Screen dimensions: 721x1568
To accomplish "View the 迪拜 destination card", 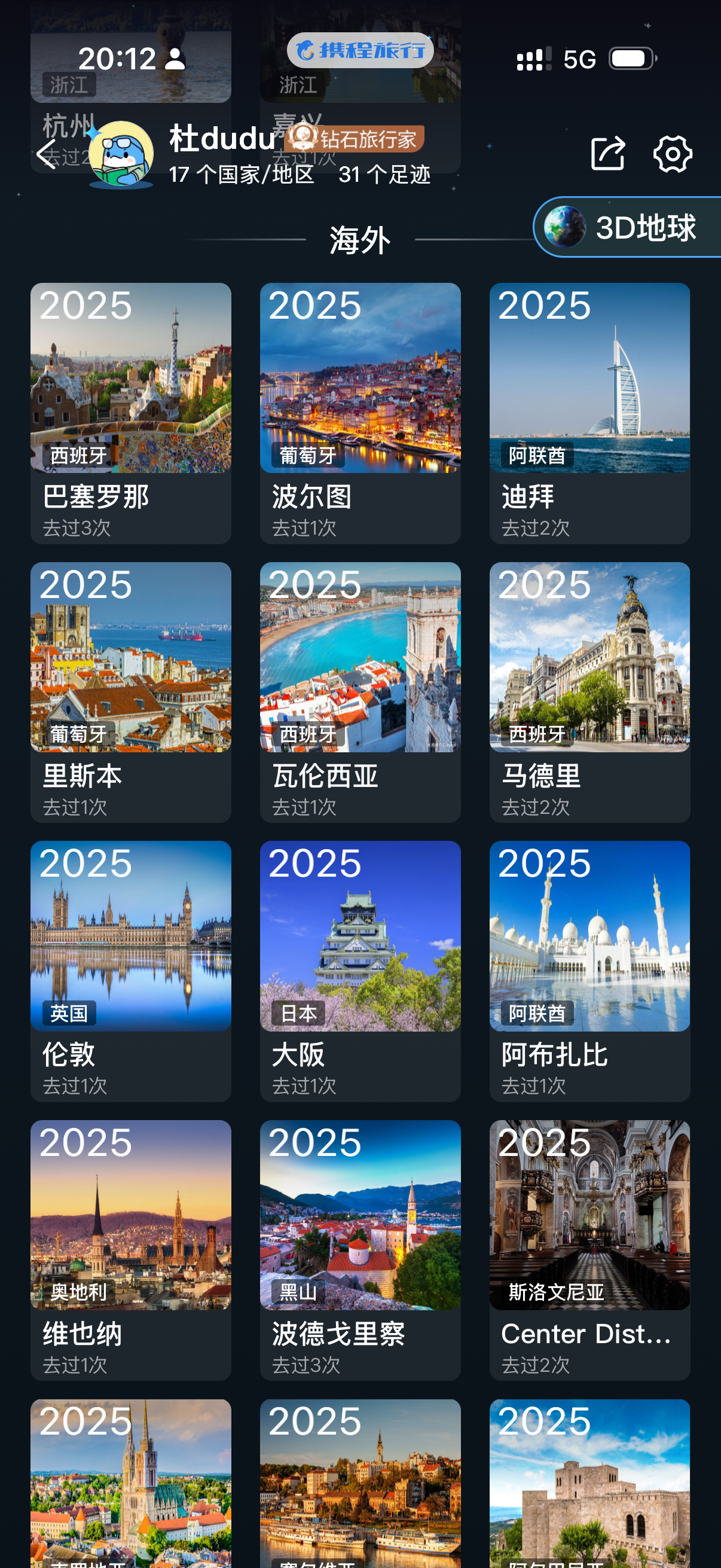I will 589,412.
